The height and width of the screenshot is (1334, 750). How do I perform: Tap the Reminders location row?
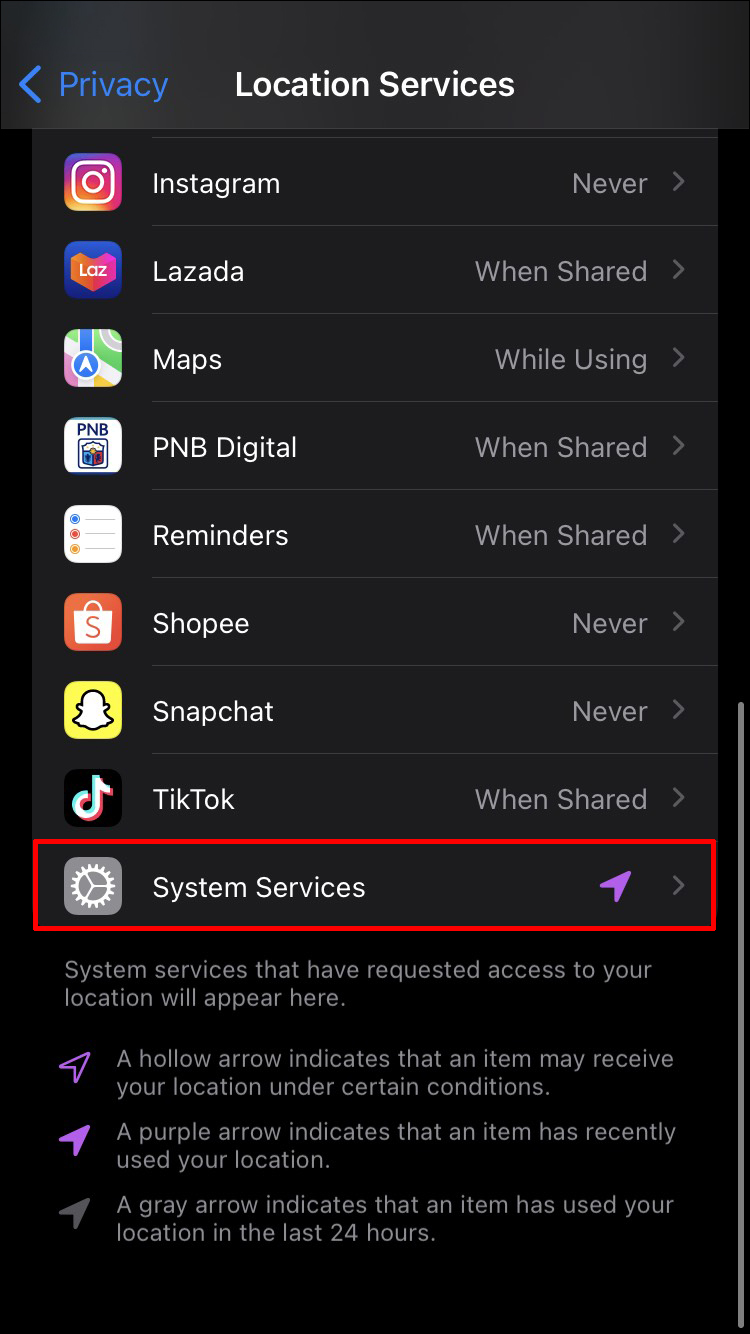pyautogui.click(x=375, y=535)
